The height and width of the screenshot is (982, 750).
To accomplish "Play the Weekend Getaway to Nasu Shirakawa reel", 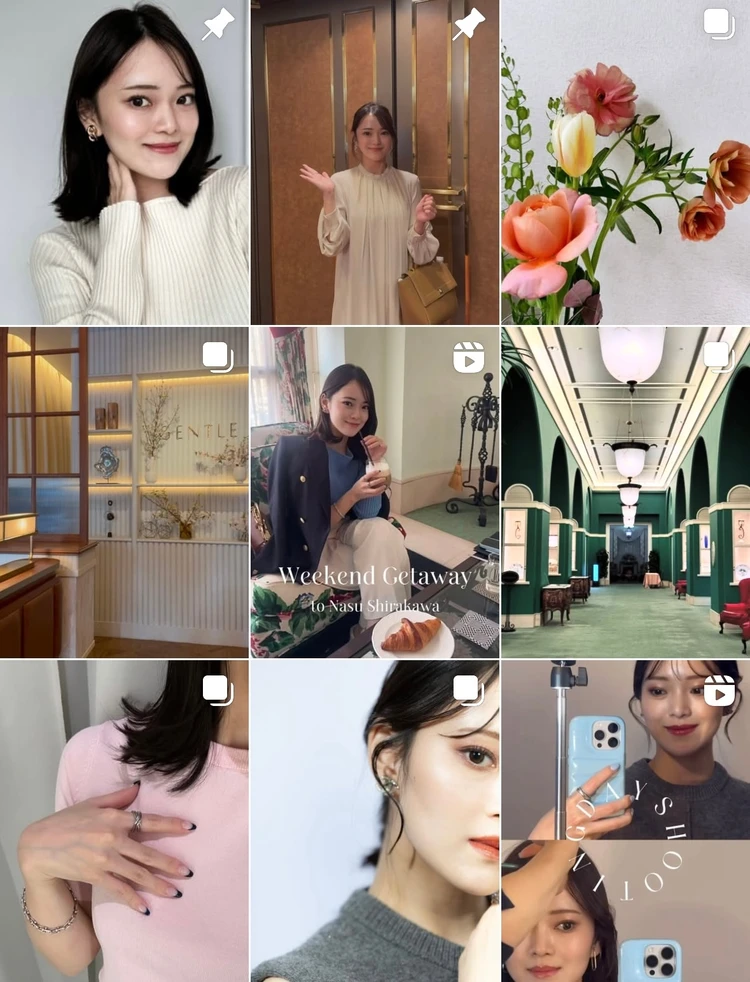I will click(374, 492).
